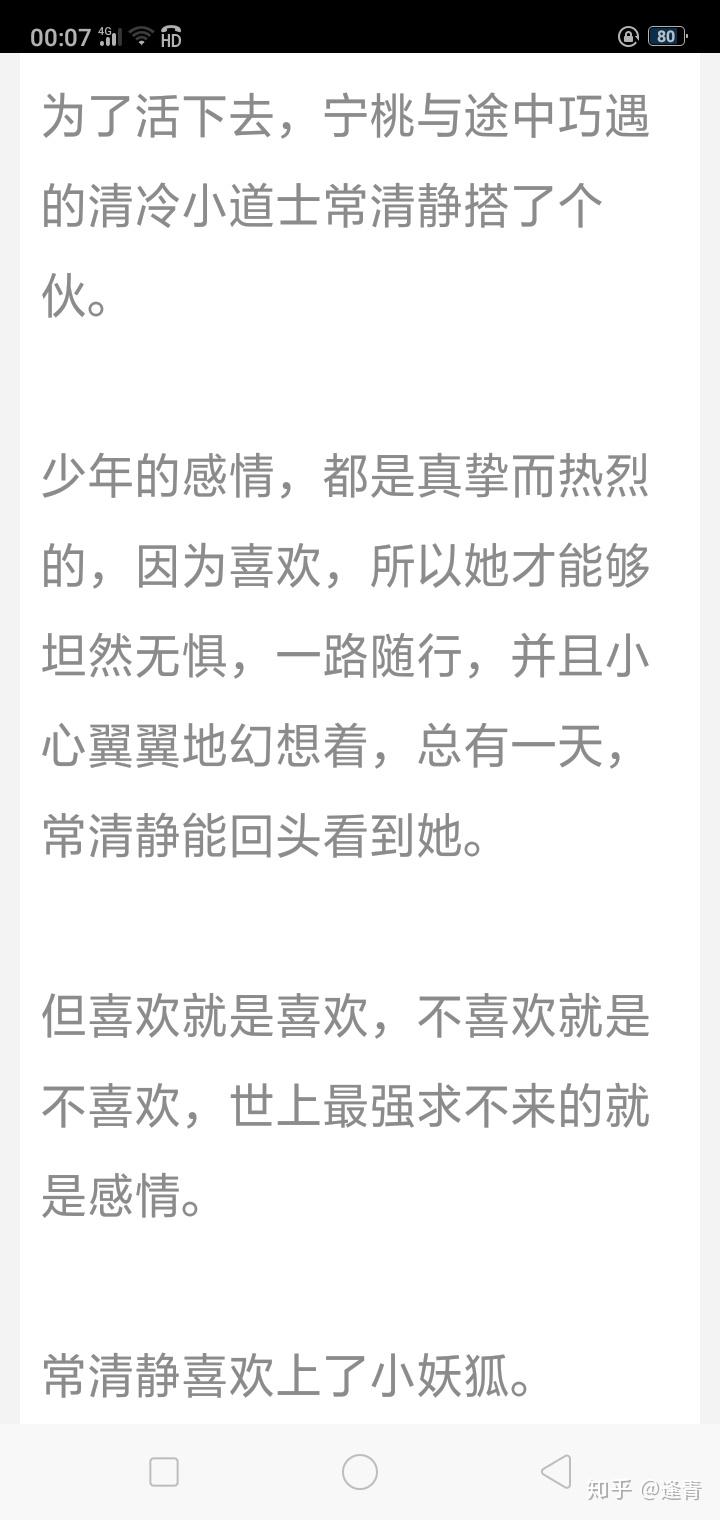Open recent apps with the square button
Image resolution: width=720 pixels, height=1520 pixels.
(x=164, y=1472)
